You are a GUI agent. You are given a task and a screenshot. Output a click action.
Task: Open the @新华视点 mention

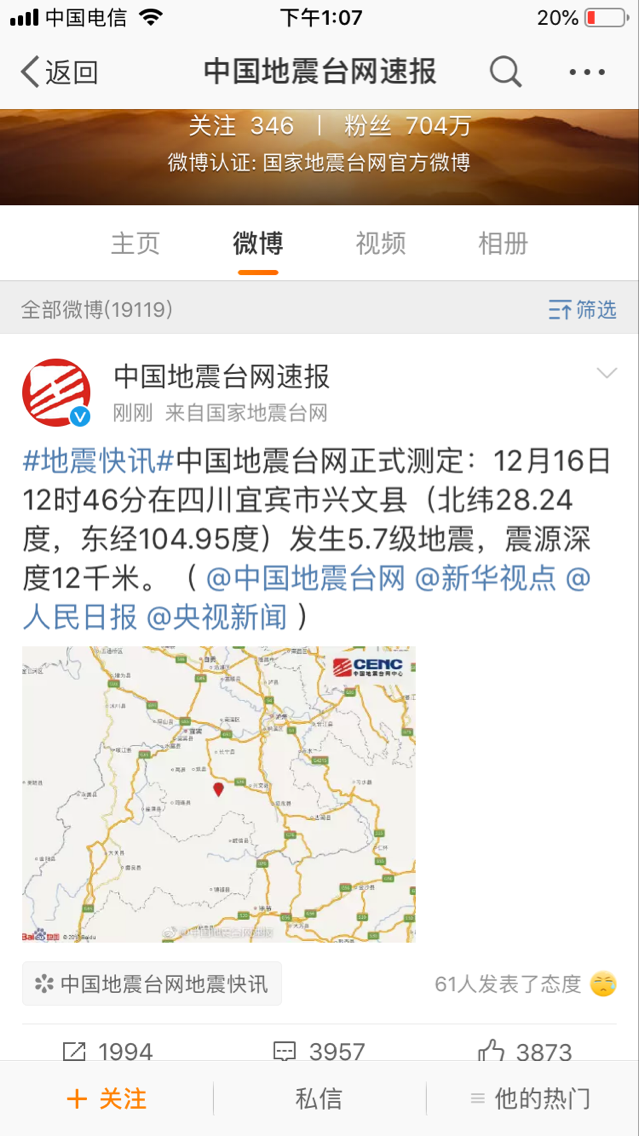[x=485, y=578]
